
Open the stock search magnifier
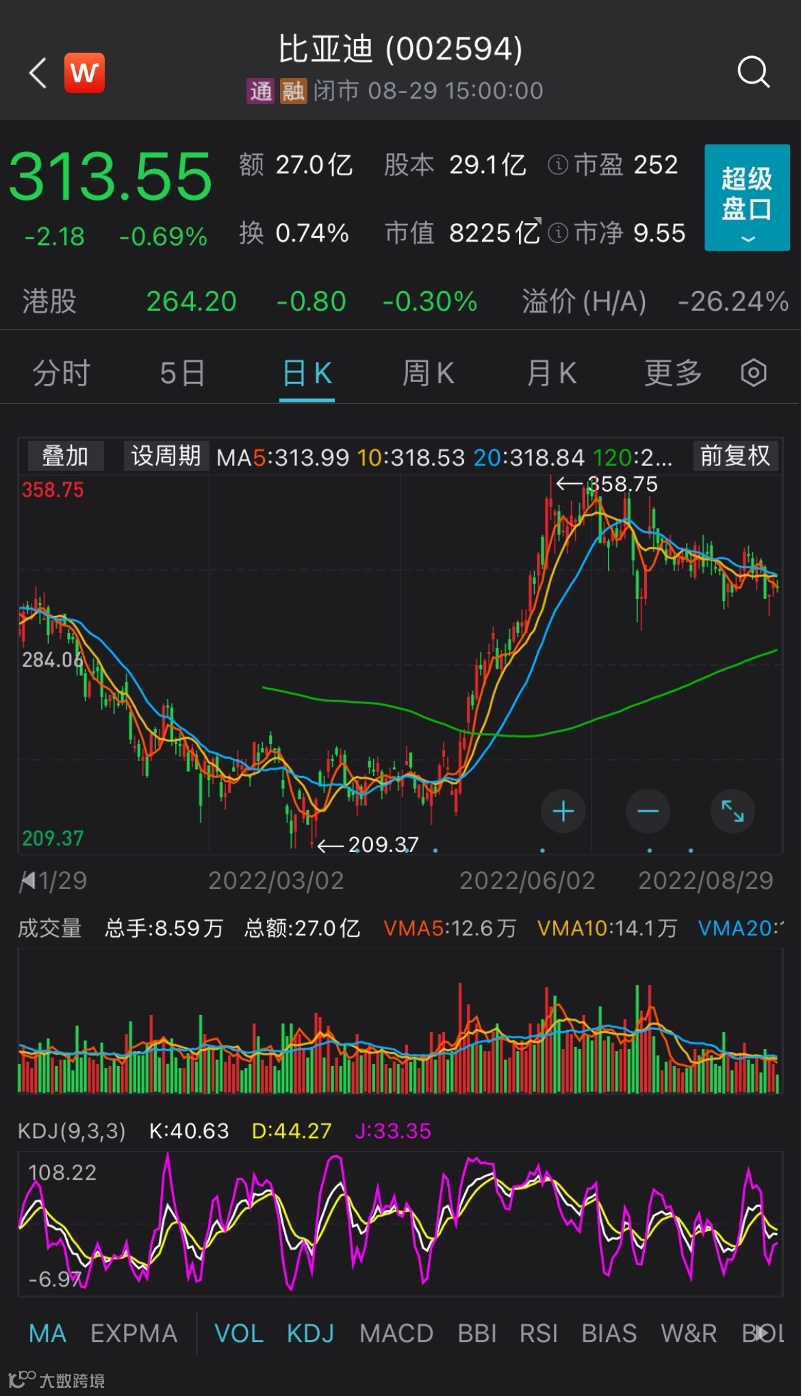pyautogui.click(x=753, y=72)
